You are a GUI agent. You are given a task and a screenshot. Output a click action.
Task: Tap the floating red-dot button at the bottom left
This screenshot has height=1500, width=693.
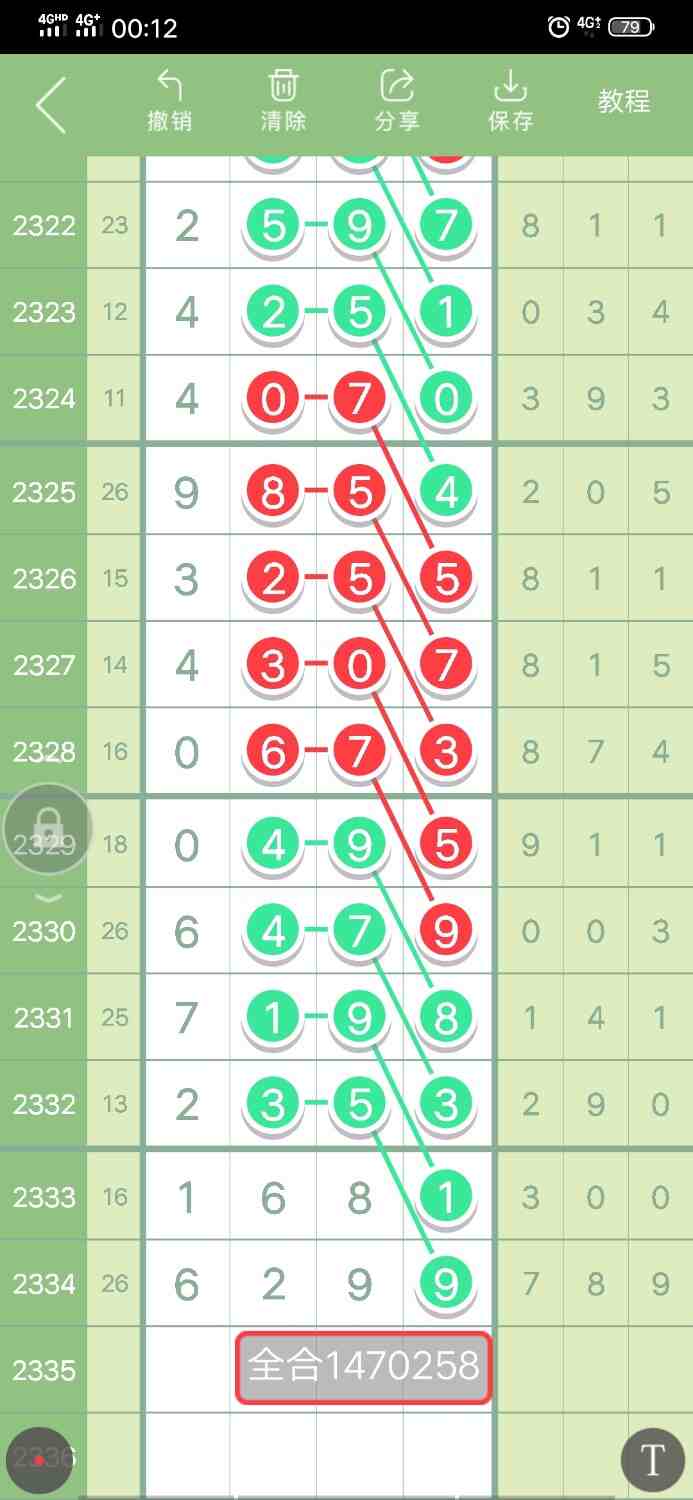click(38, 1460)
